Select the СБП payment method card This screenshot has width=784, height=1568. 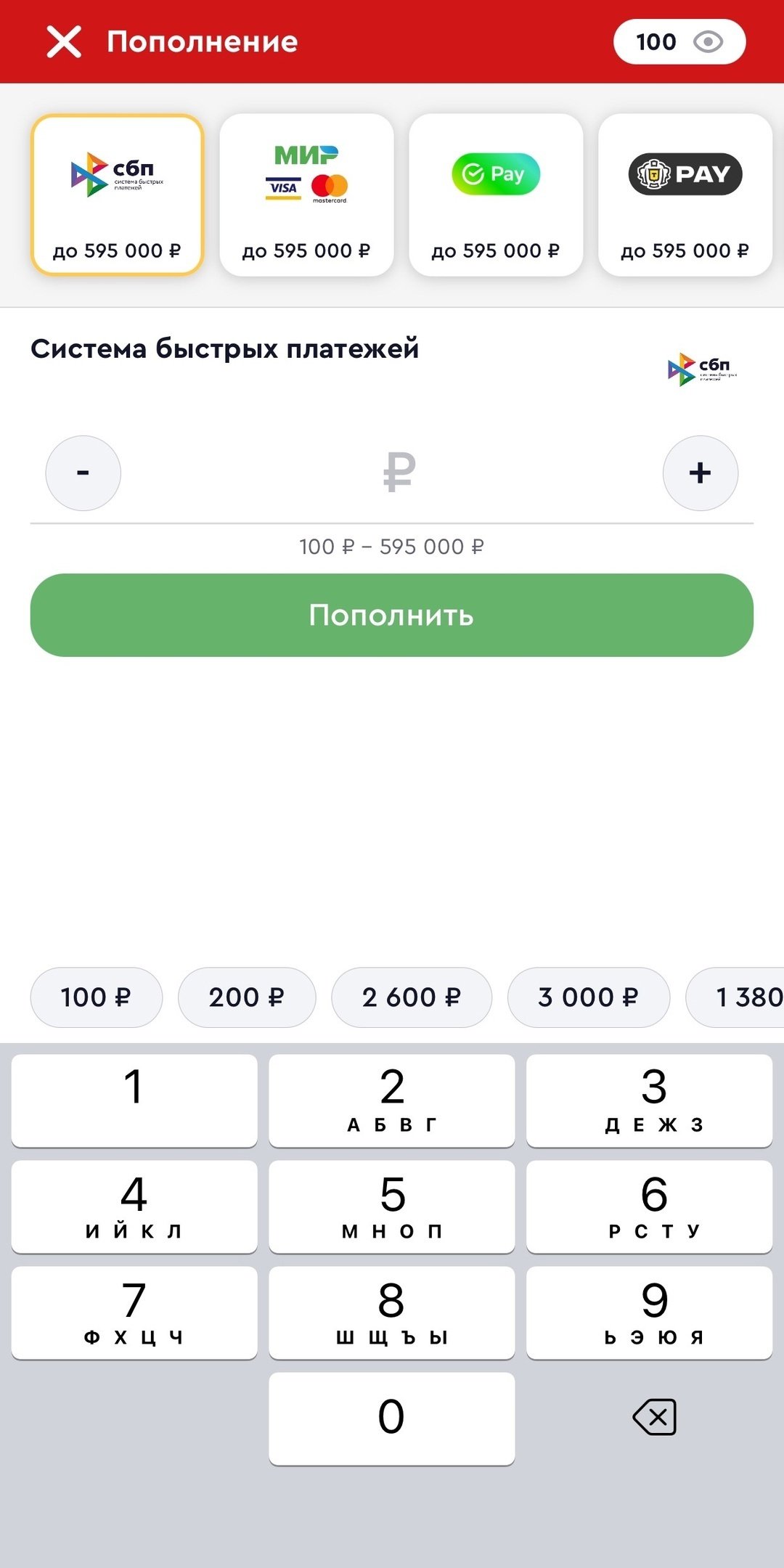pyautogui.click(x=117, y=195)
